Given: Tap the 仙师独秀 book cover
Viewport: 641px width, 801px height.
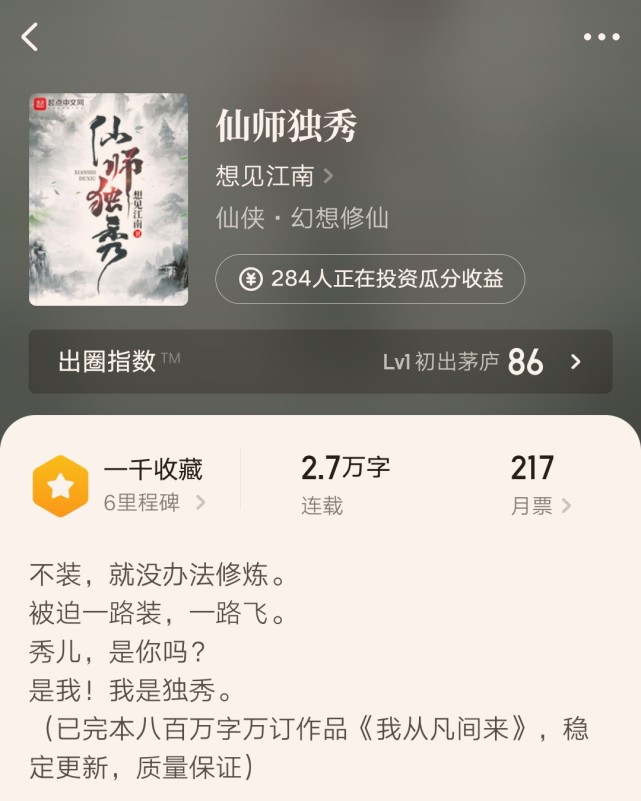Looking at the screenshot, I should 108,200.
